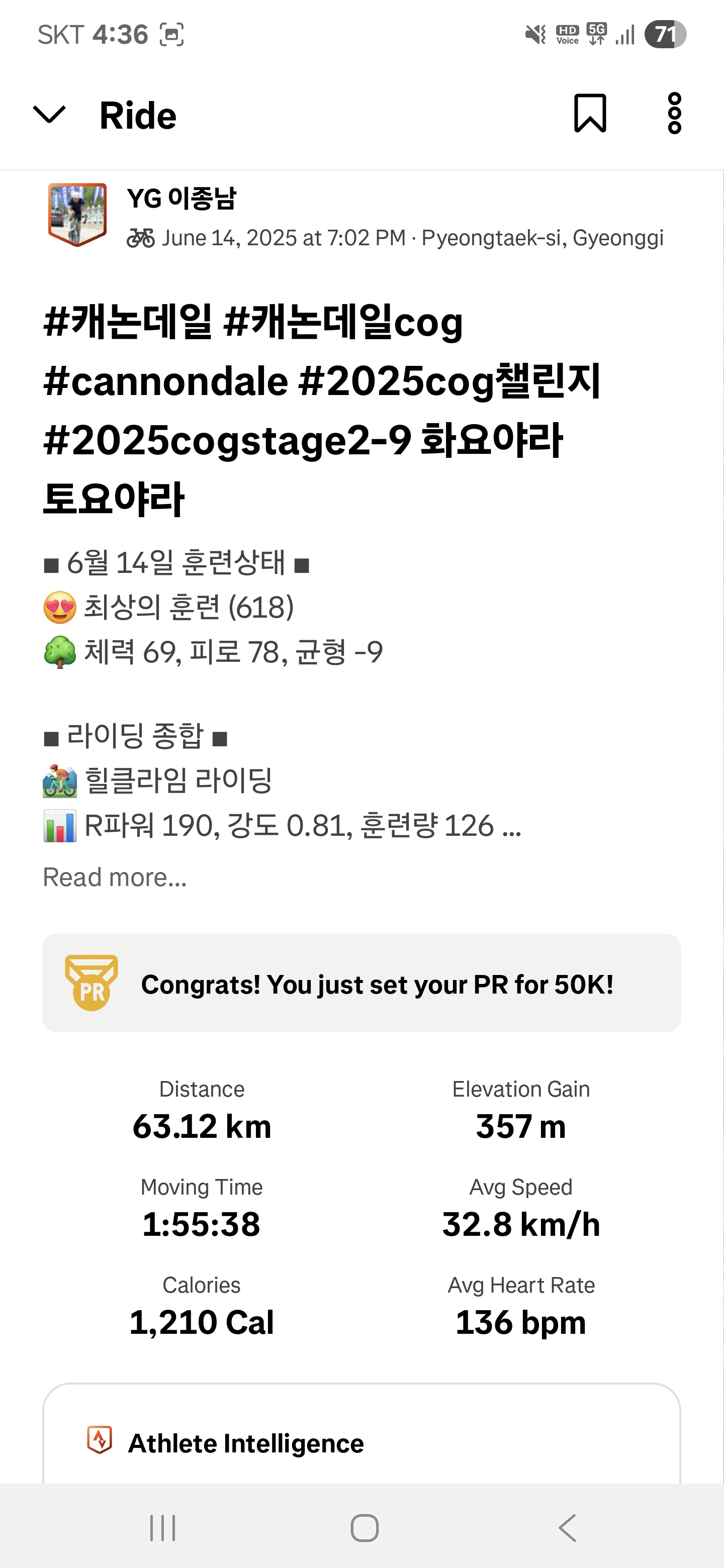Go to the home screen via system home
This screenshot has width=724, height=1568.
[x=364, y=1528]
